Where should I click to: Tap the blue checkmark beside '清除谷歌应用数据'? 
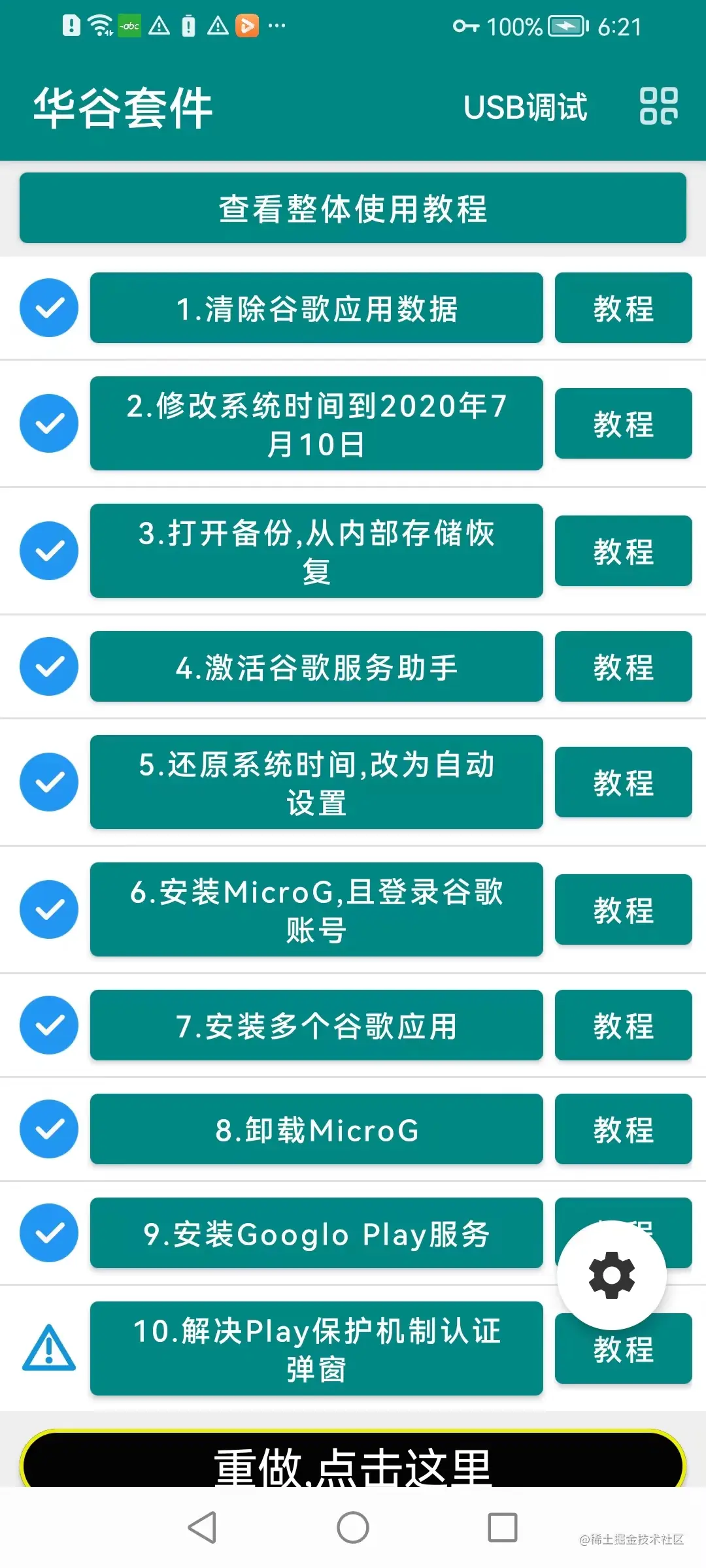point(49,308)
